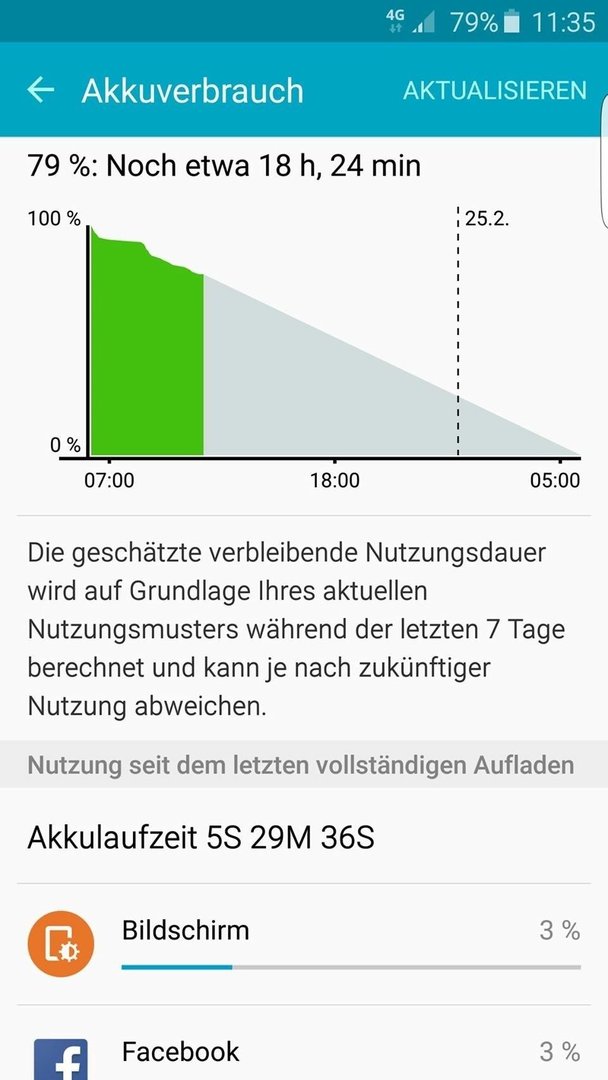Go back from Akkuverbrauch
This screenshot has height=1080, width=608.
[x=41, y=90]
